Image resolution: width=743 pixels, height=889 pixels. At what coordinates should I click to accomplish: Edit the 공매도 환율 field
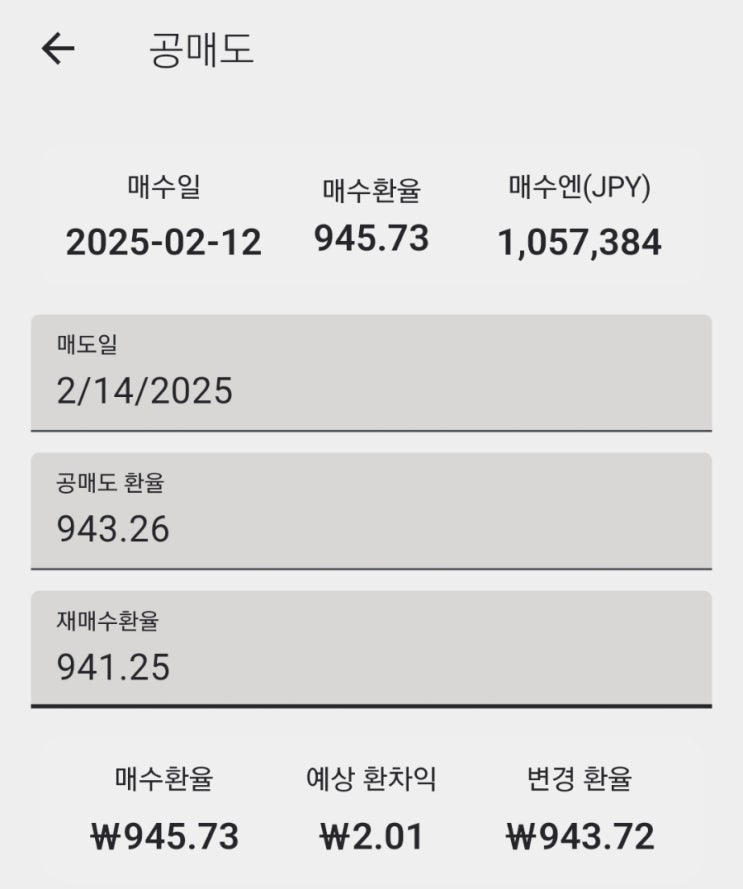click(372, 511)
